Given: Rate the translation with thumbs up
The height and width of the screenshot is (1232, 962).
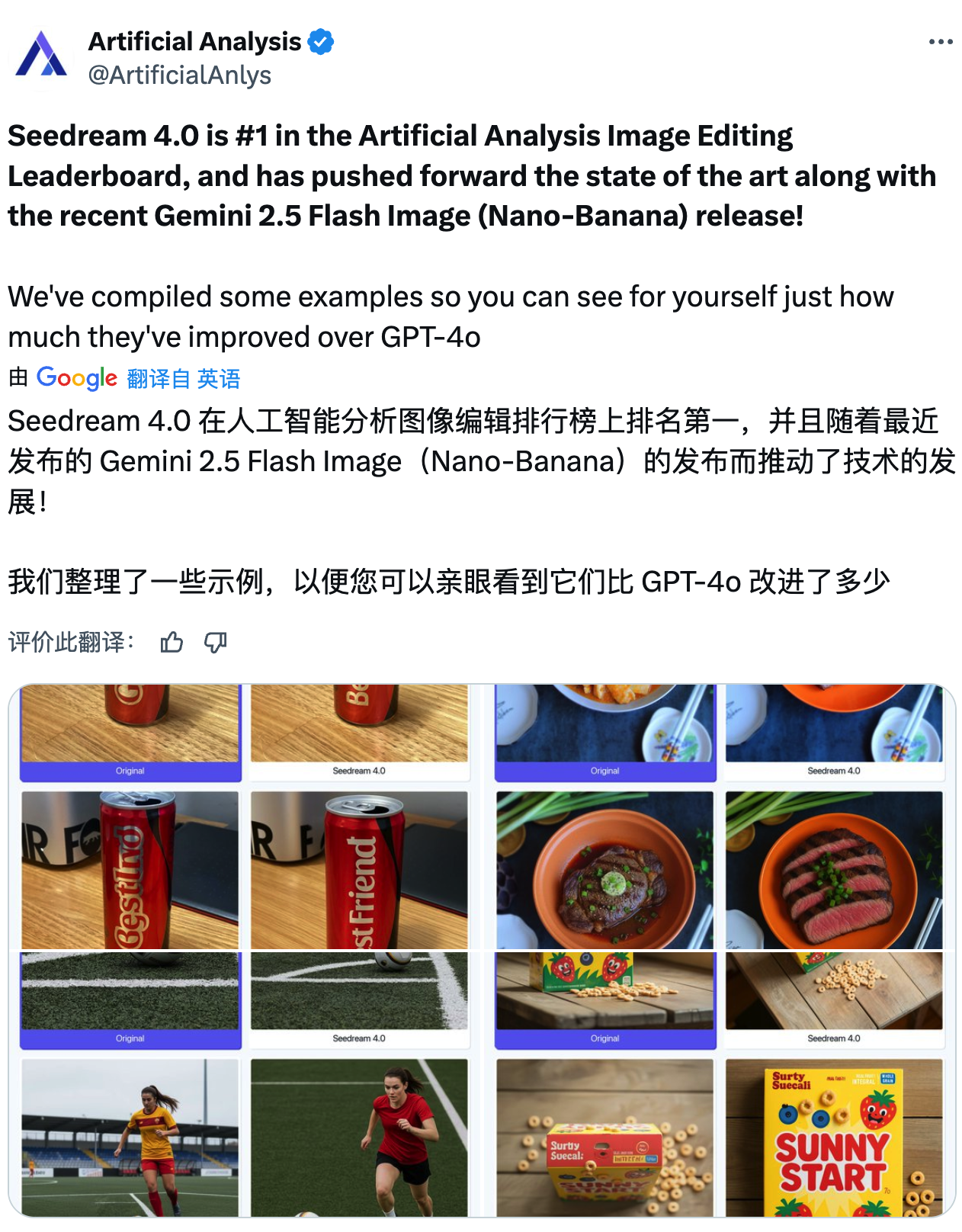Looking at the screenshot, I should (x=172, y=643).
